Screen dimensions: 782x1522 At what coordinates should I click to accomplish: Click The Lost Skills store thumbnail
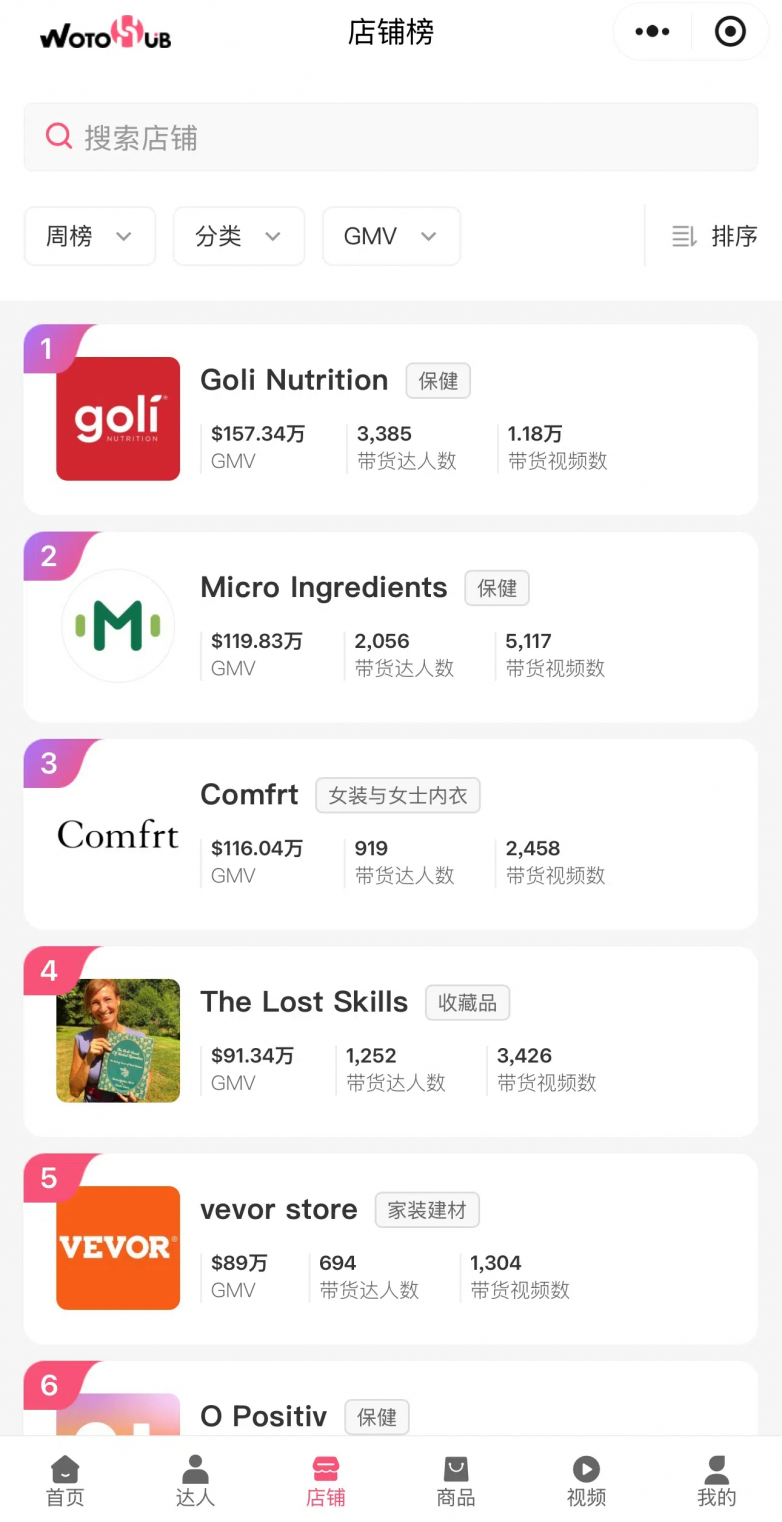(x=118, y=1041)
